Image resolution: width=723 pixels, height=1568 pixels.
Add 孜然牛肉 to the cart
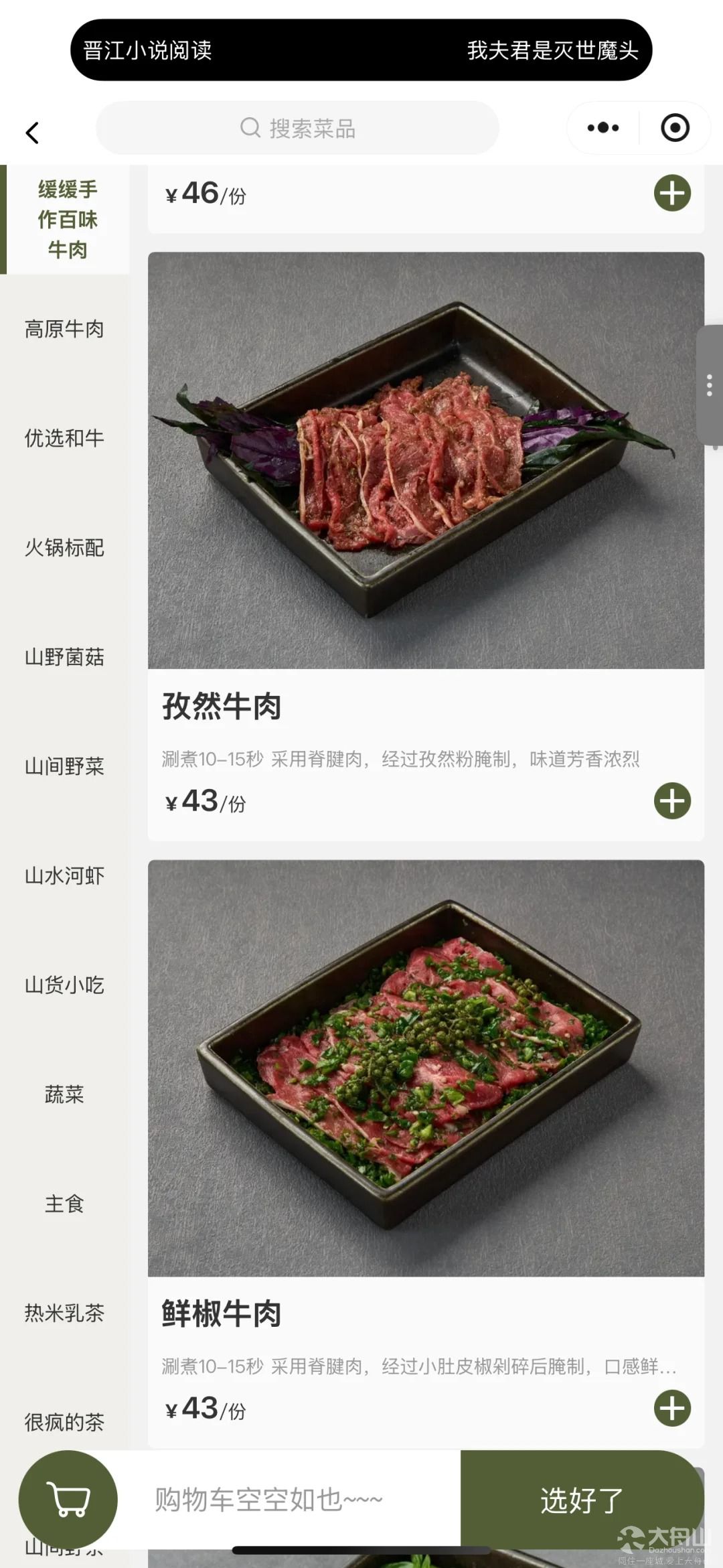[x=672, y=800]
